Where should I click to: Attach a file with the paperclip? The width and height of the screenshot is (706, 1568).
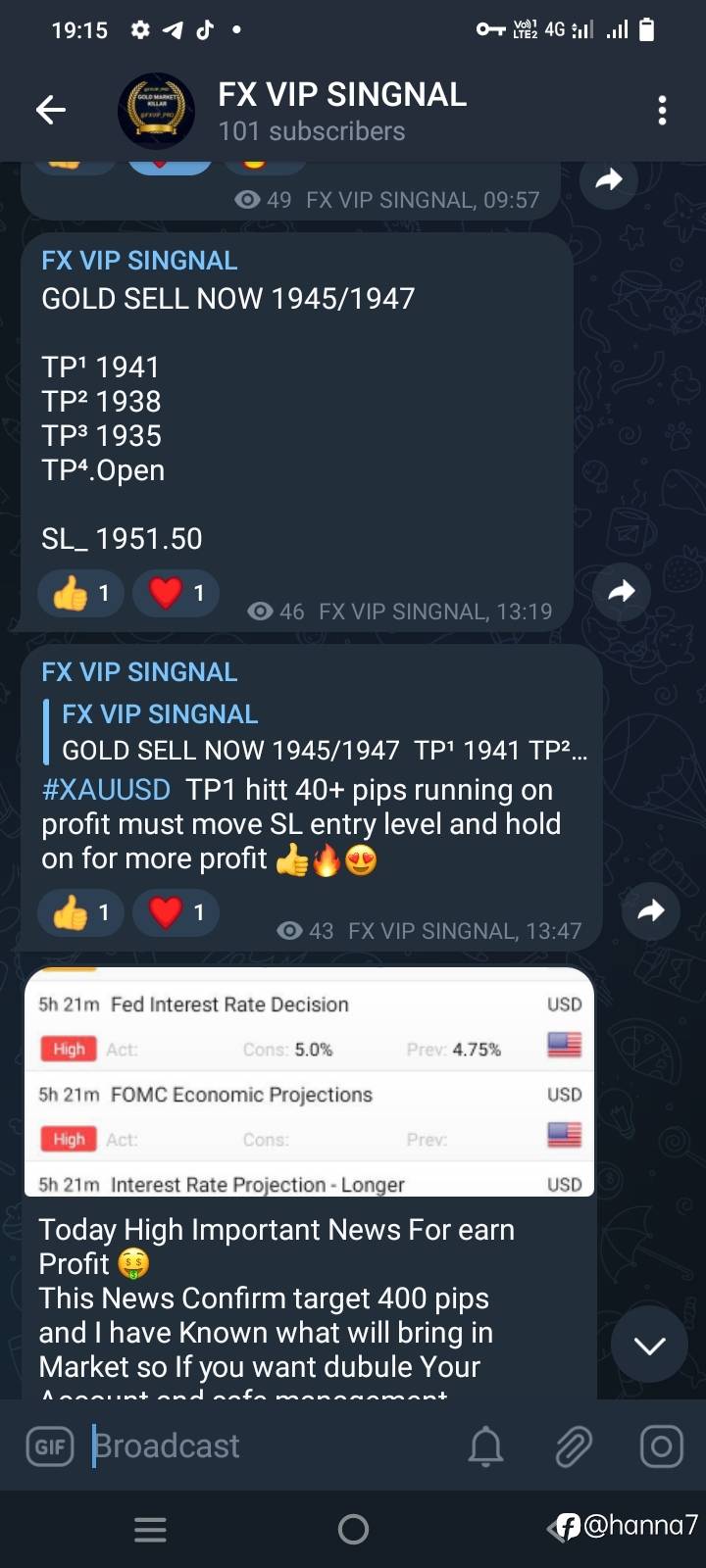(x=574, y=1446)
